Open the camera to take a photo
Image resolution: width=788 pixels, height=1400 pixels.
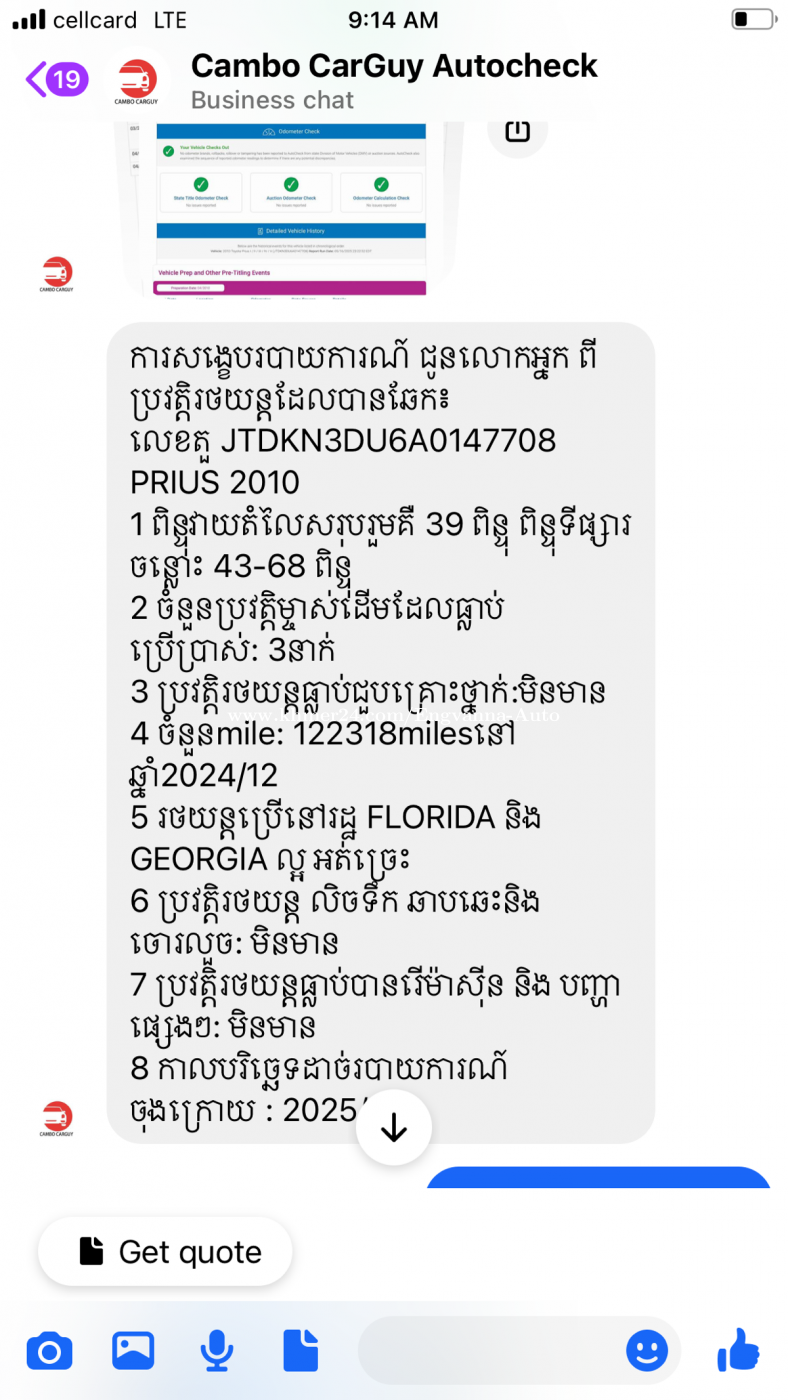[x=49, y=1352]
